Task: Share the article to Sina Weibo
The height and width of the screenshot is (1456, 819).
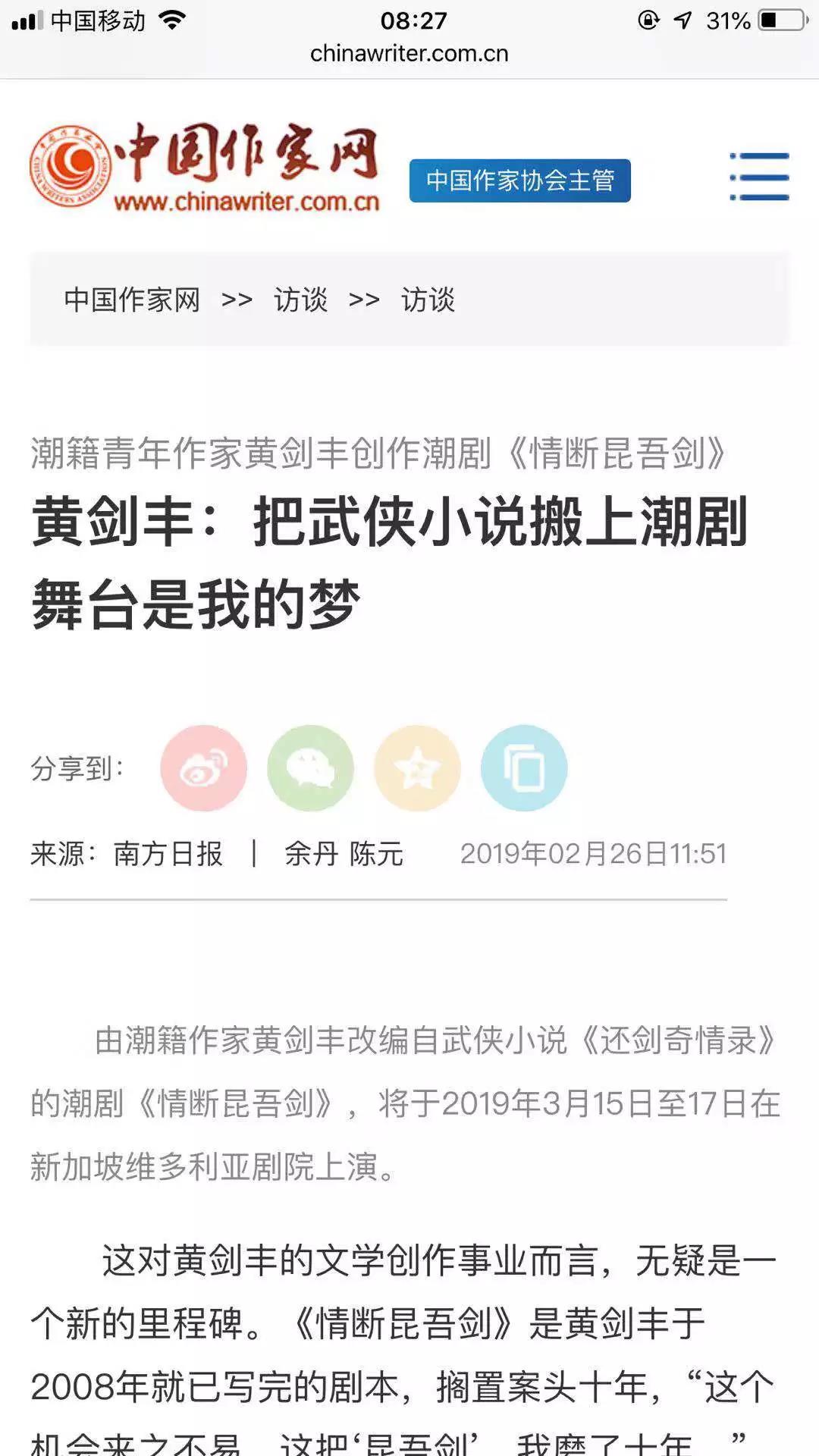Action: [204, 767]
